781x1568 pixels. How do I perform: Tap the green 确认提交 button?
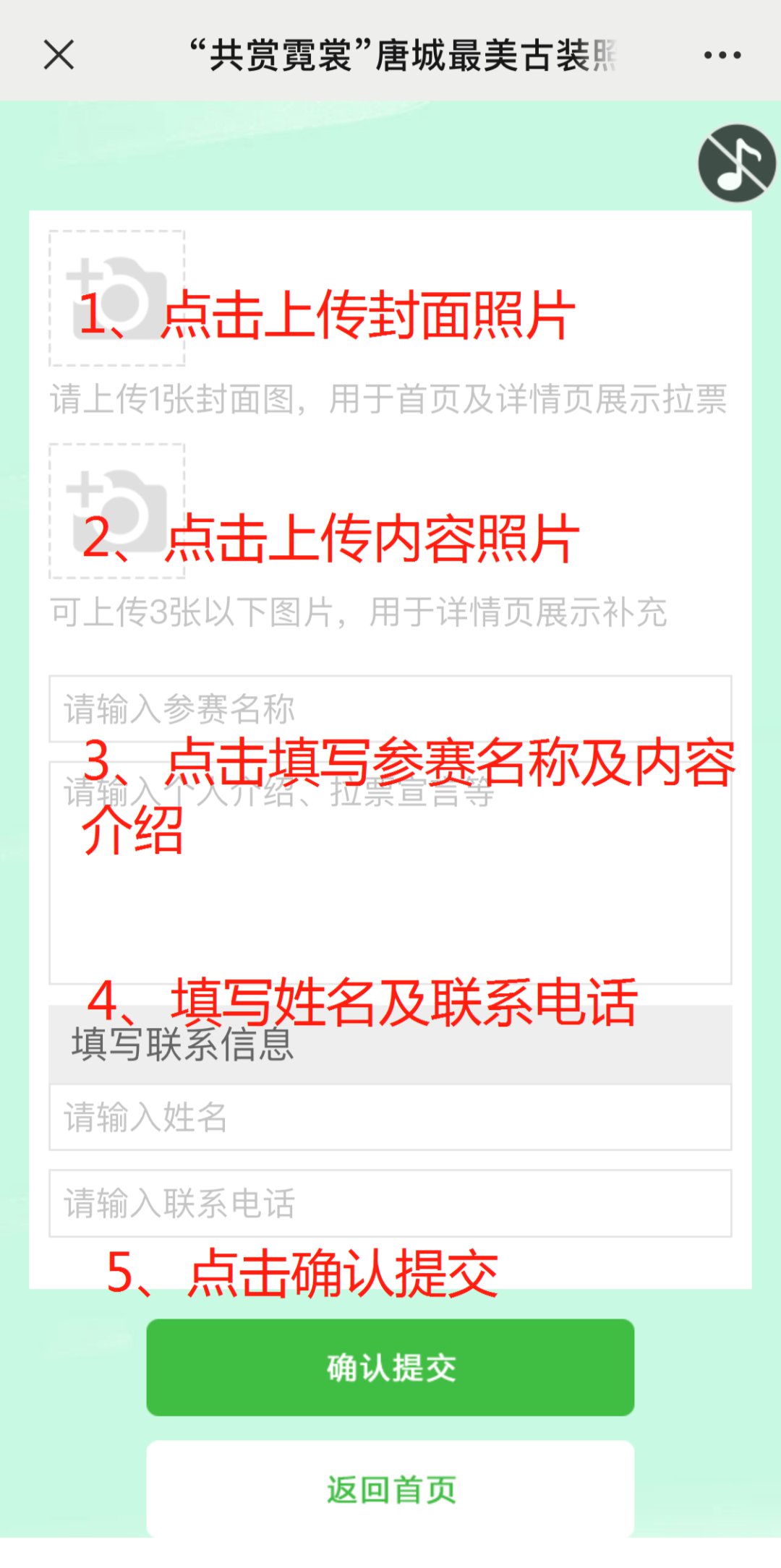click(x=390, y=1367)
